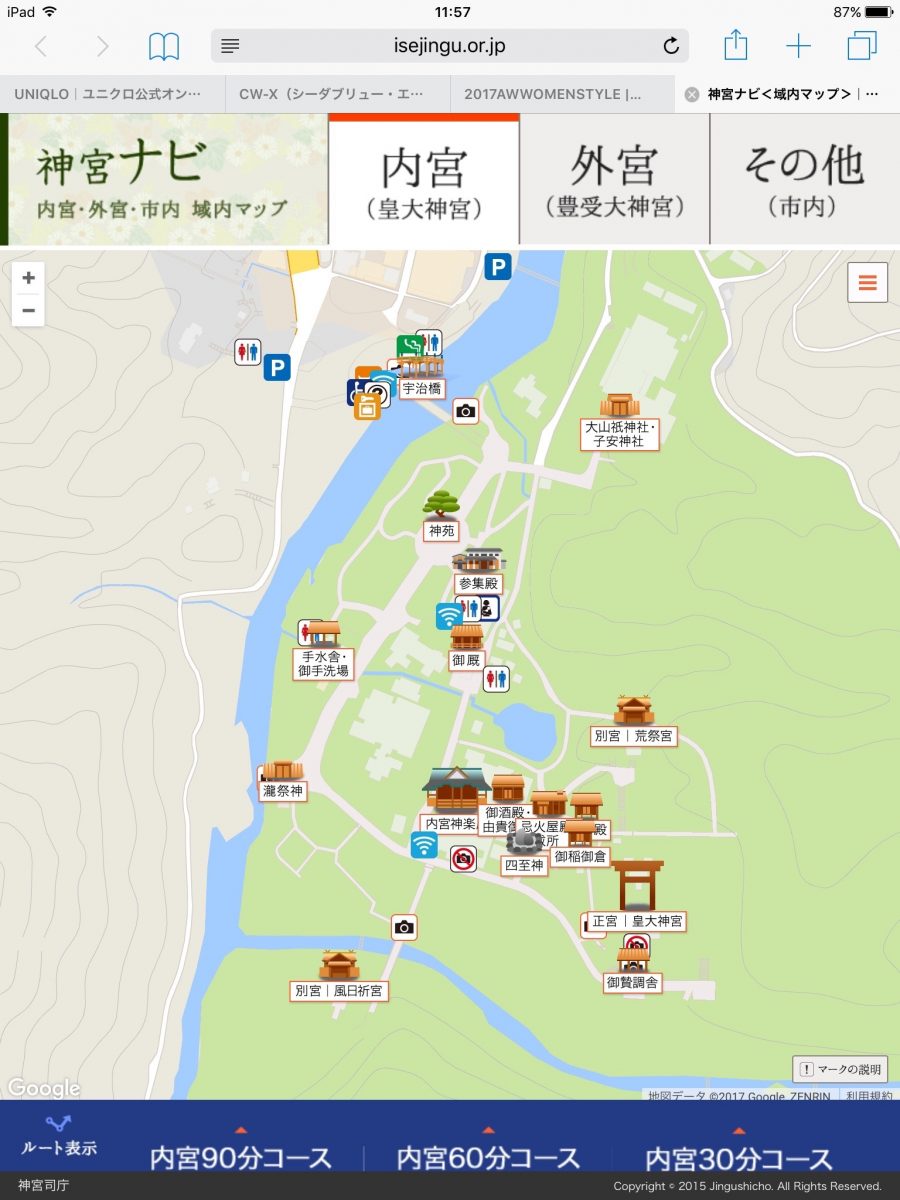
Task: Switch to the 外宮 (豊受大神宮) tab
Action: [x=614, y=180]
